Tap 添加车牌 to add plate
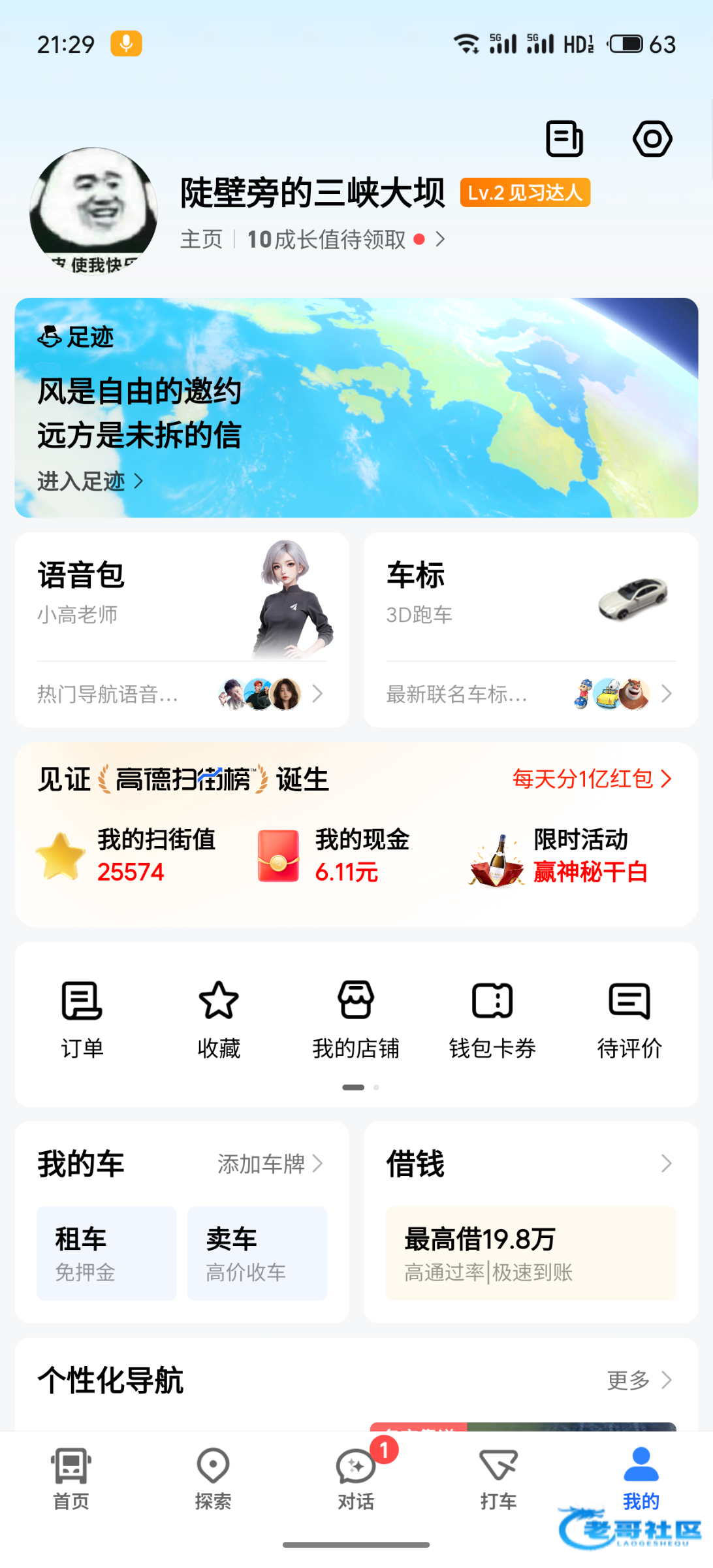 pos(269,1164)
